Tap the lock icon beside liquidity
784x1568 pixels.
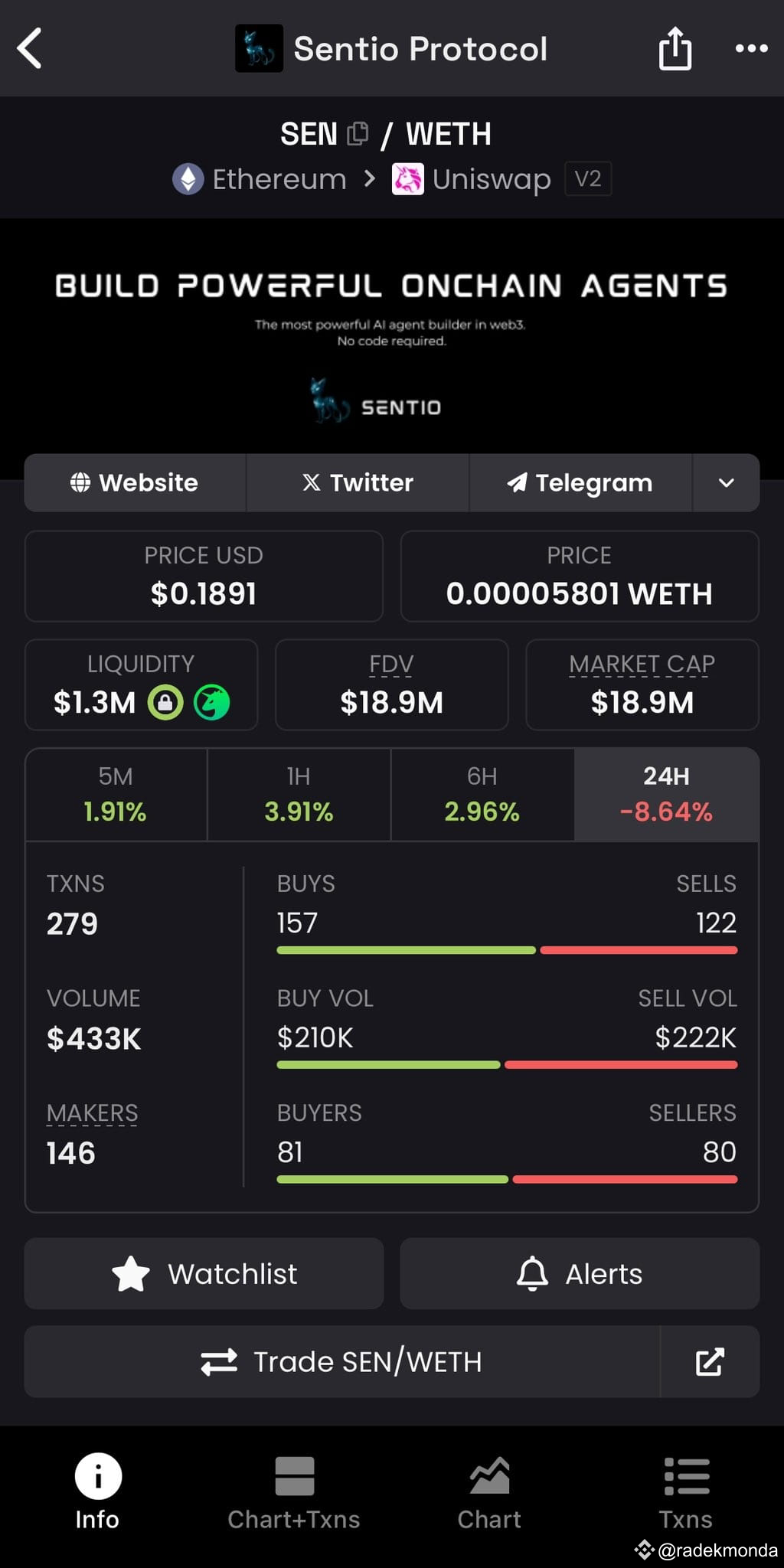coord(168,701)
